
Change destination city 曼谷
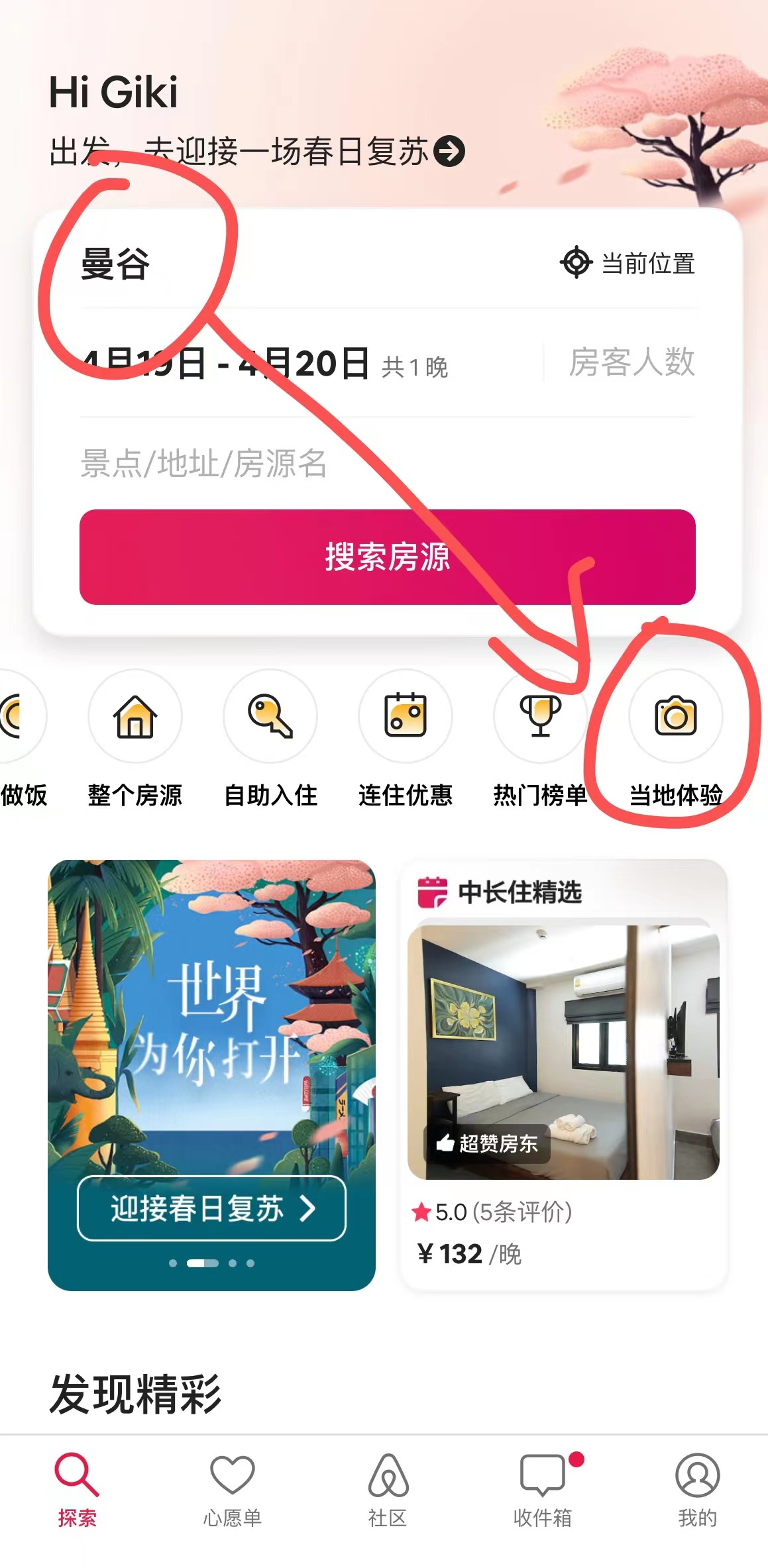pyautogui.click(x=115, y=264)
